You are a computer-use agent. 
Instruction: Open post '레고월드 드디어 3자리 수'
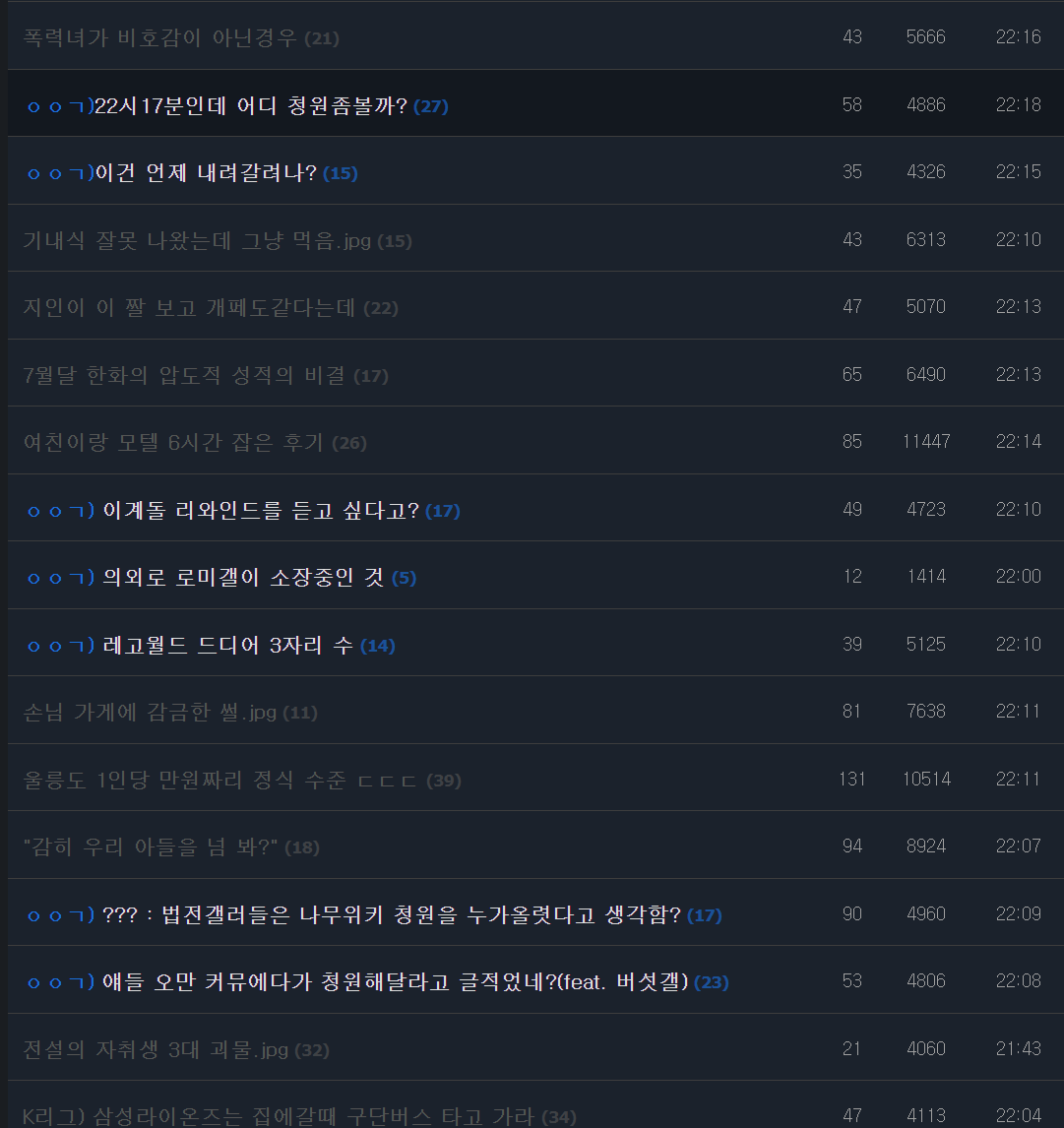(227, 646)
